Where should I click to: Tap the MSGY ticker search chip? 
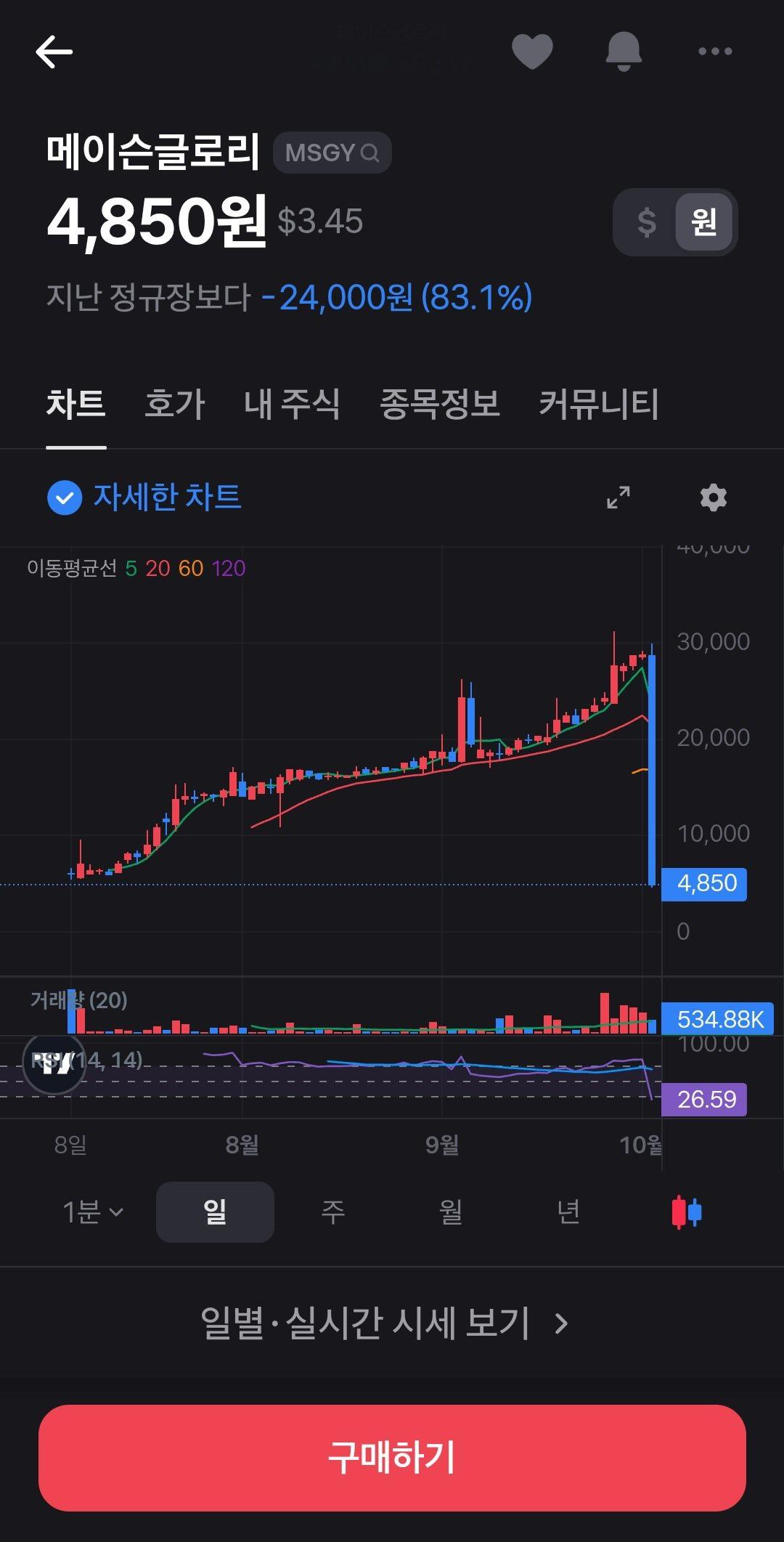click(x=332, y=153)
